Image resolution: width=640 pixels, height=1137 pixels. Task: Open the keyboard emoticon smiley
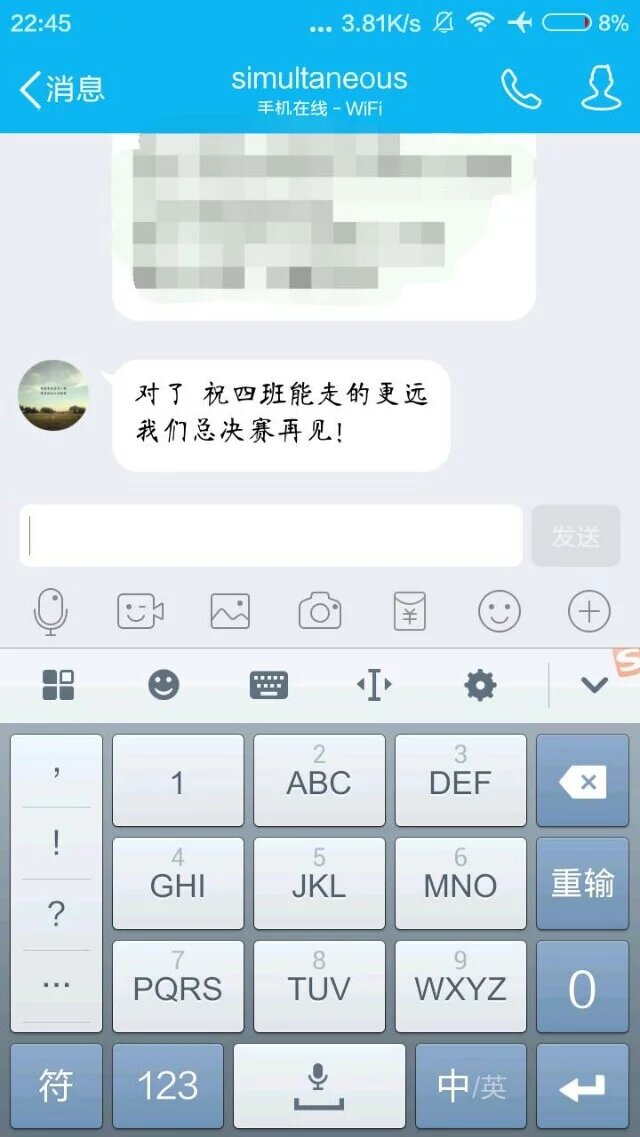164,685
